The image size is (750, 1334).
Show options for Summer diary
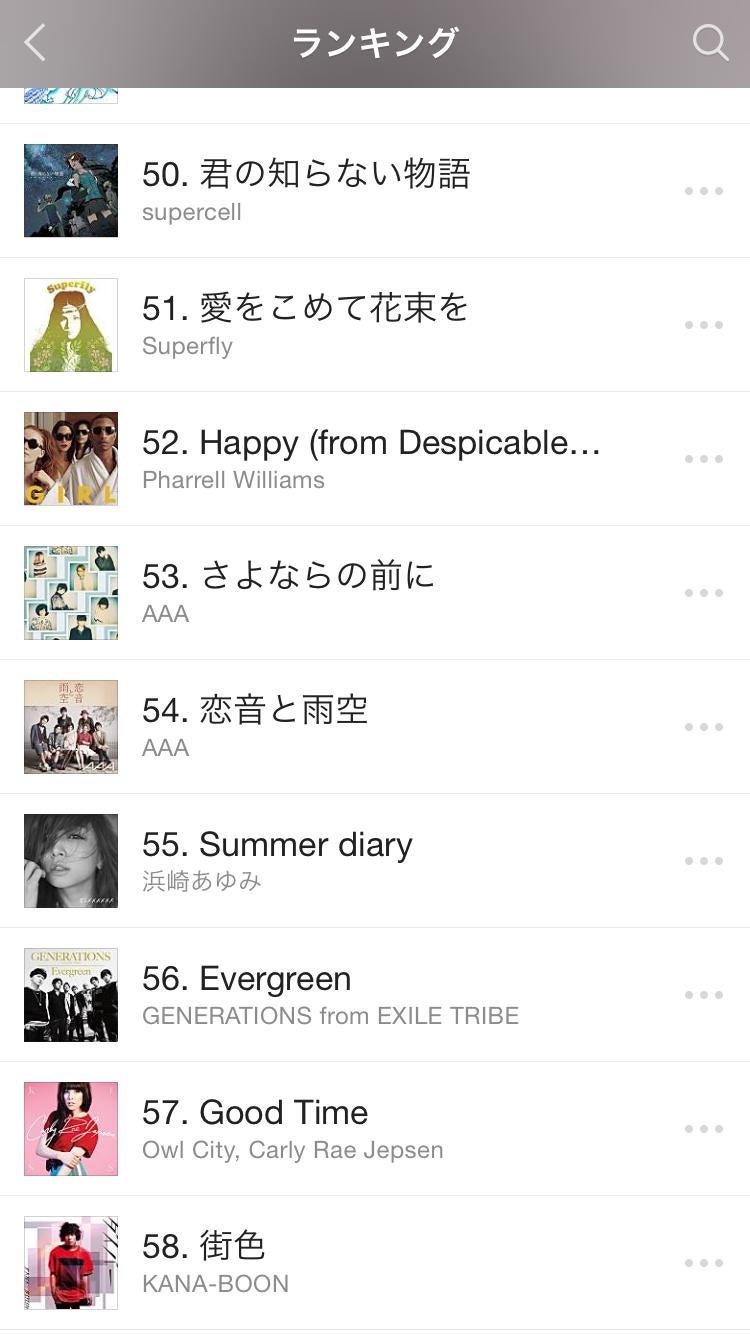[703, 861]
